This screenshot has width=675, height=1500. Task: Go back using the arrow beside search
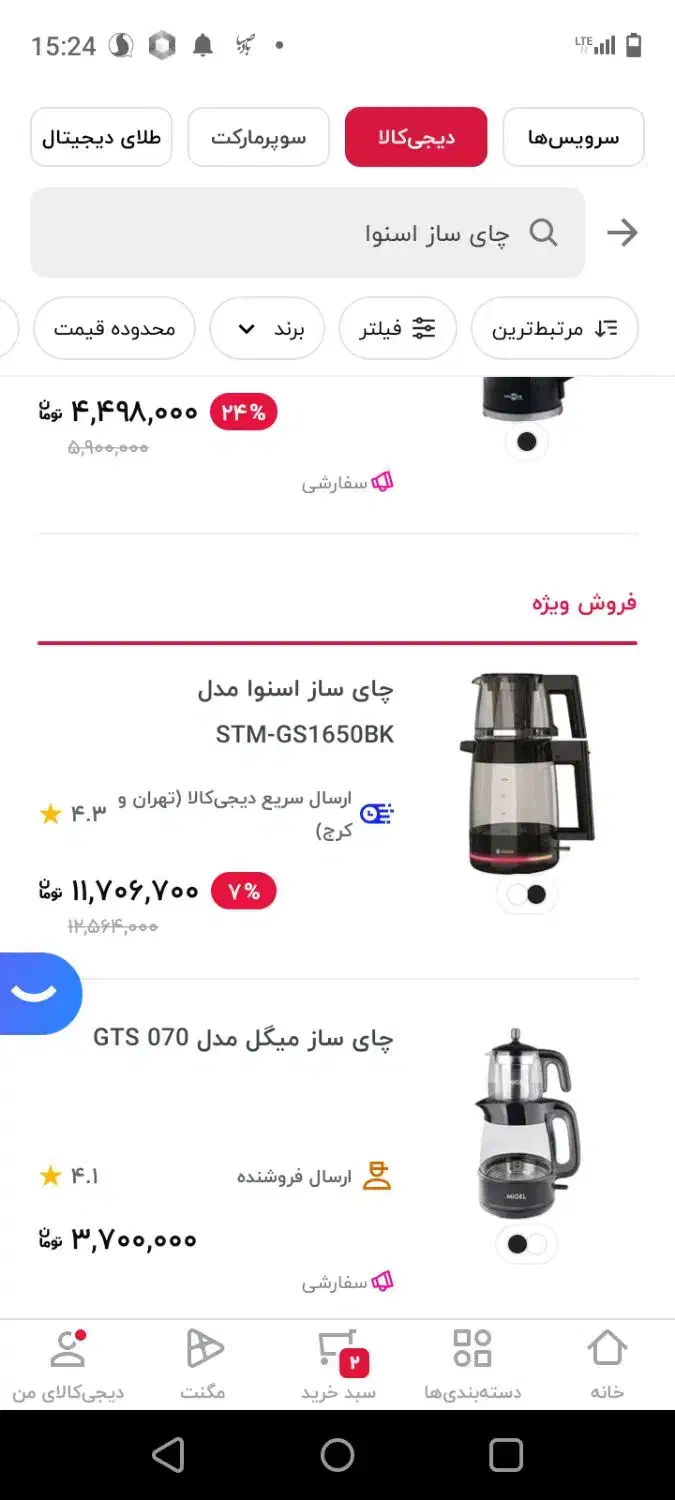click(622, 233)
